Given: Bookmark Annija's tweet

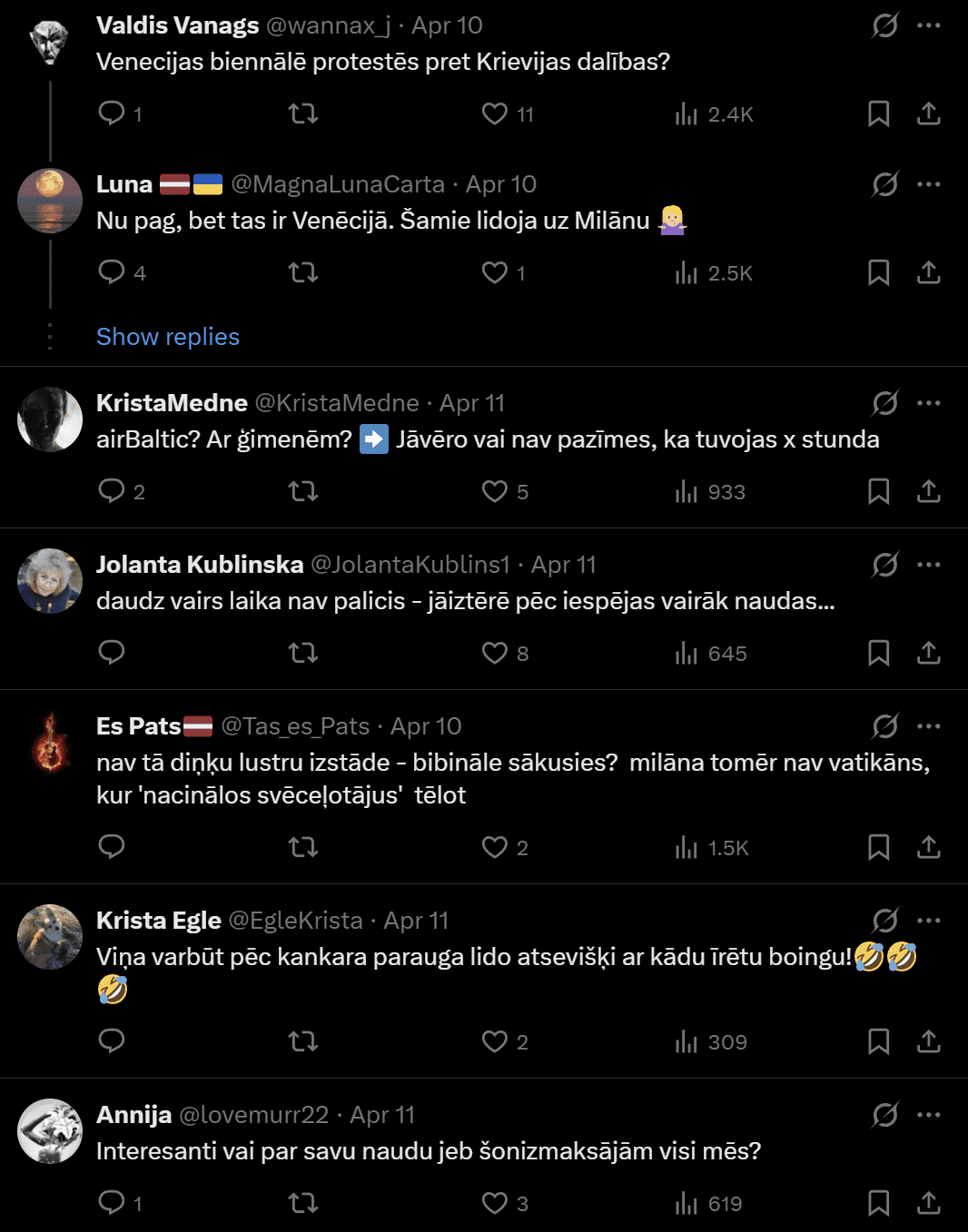Looking at the screenshot, I should click(878, 1203).
